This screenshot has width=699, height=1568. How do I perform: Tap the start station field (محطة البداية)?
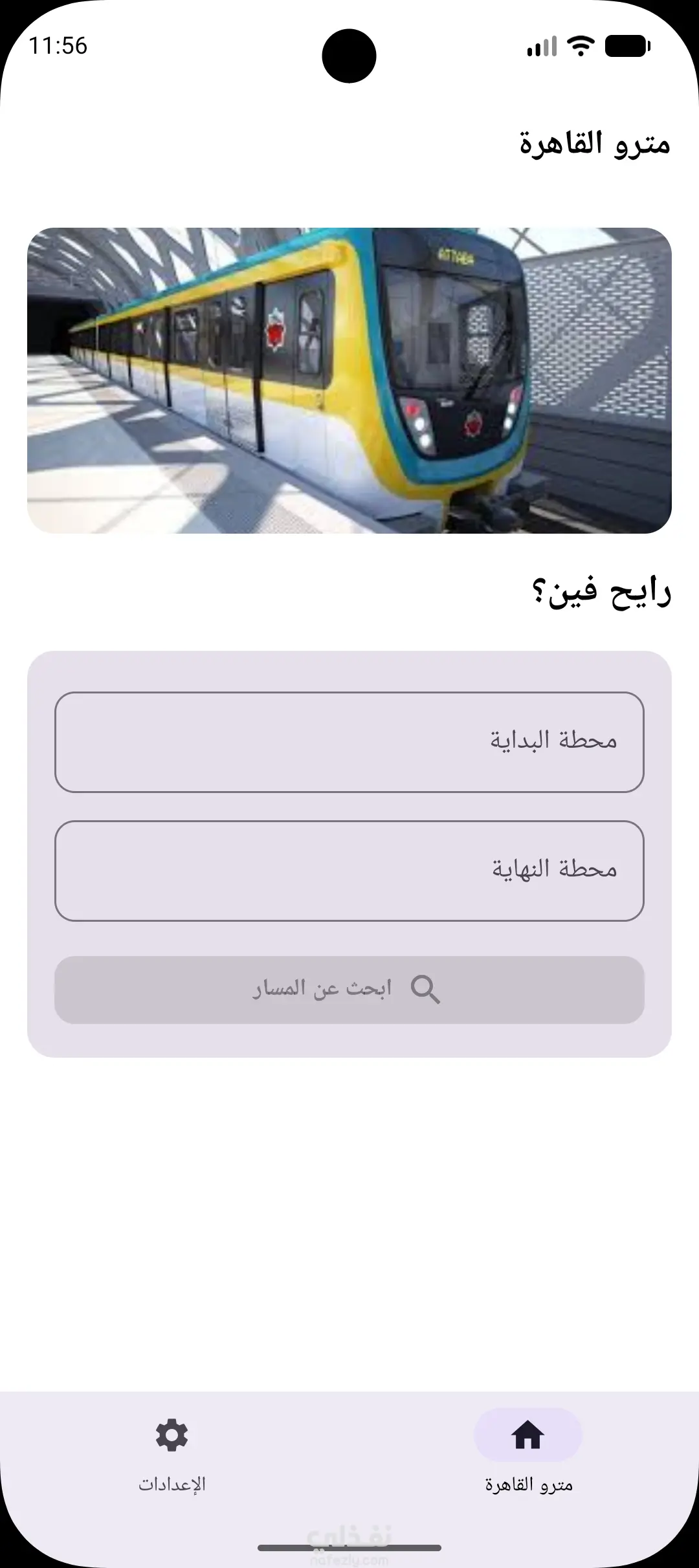349,742
